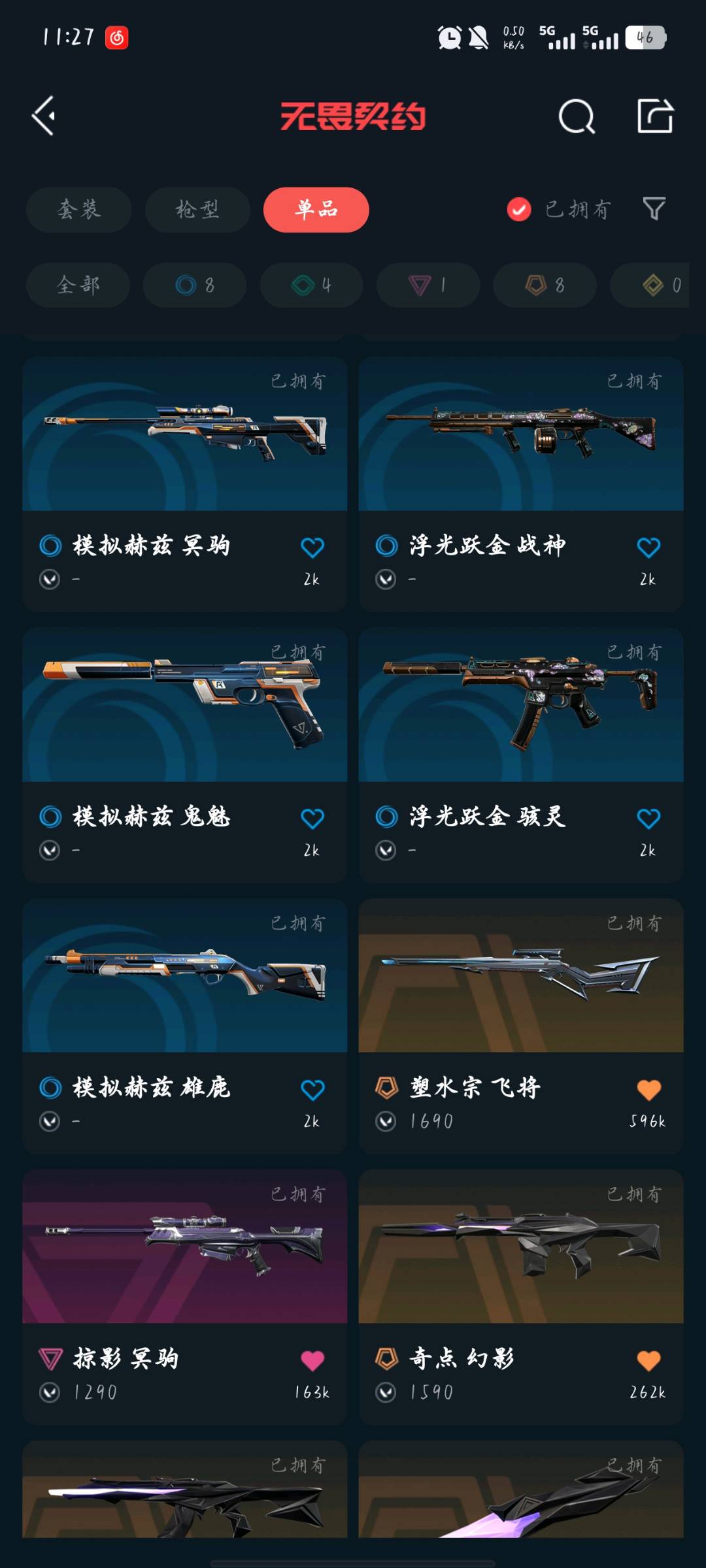Viewport: 706px width, 1568px height.
Task: Filter by the green diamond rarity chip
Action: click(x=311, y=285)
